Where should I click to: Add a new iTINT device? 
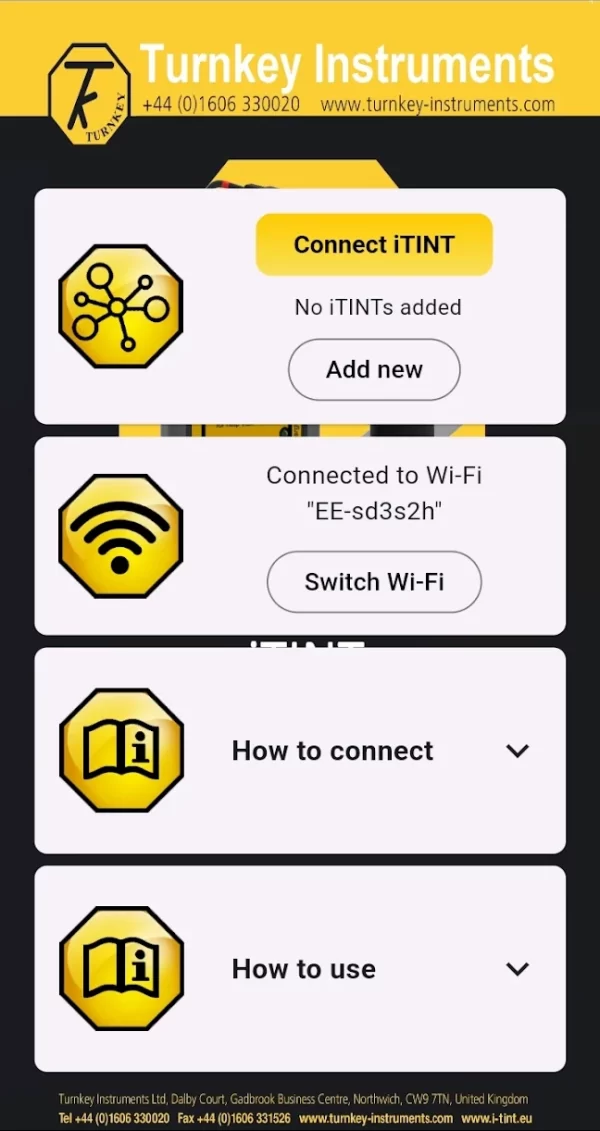pyautogui.click(x=374, y=369)
